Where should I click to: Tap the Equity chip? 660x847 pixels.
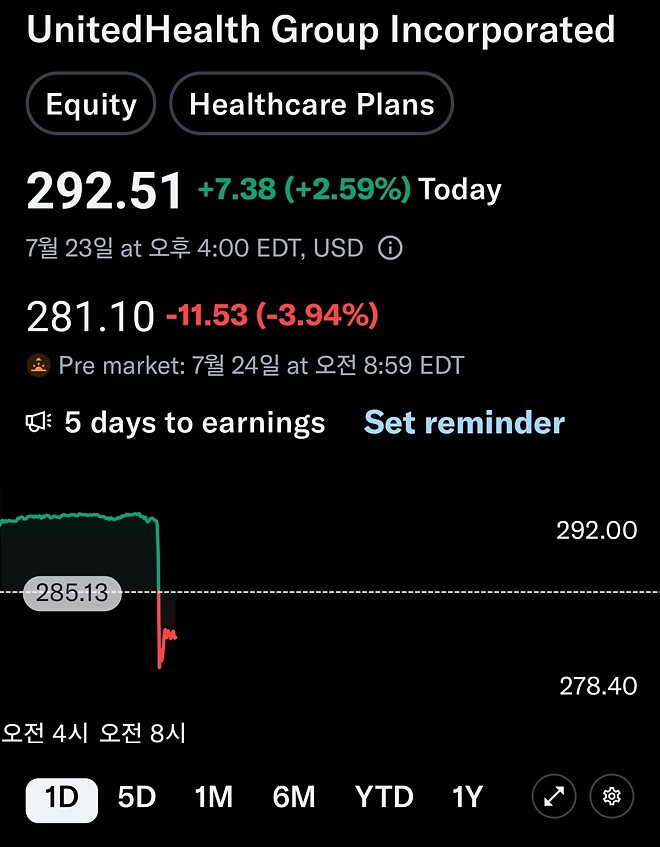click(91, 105)
